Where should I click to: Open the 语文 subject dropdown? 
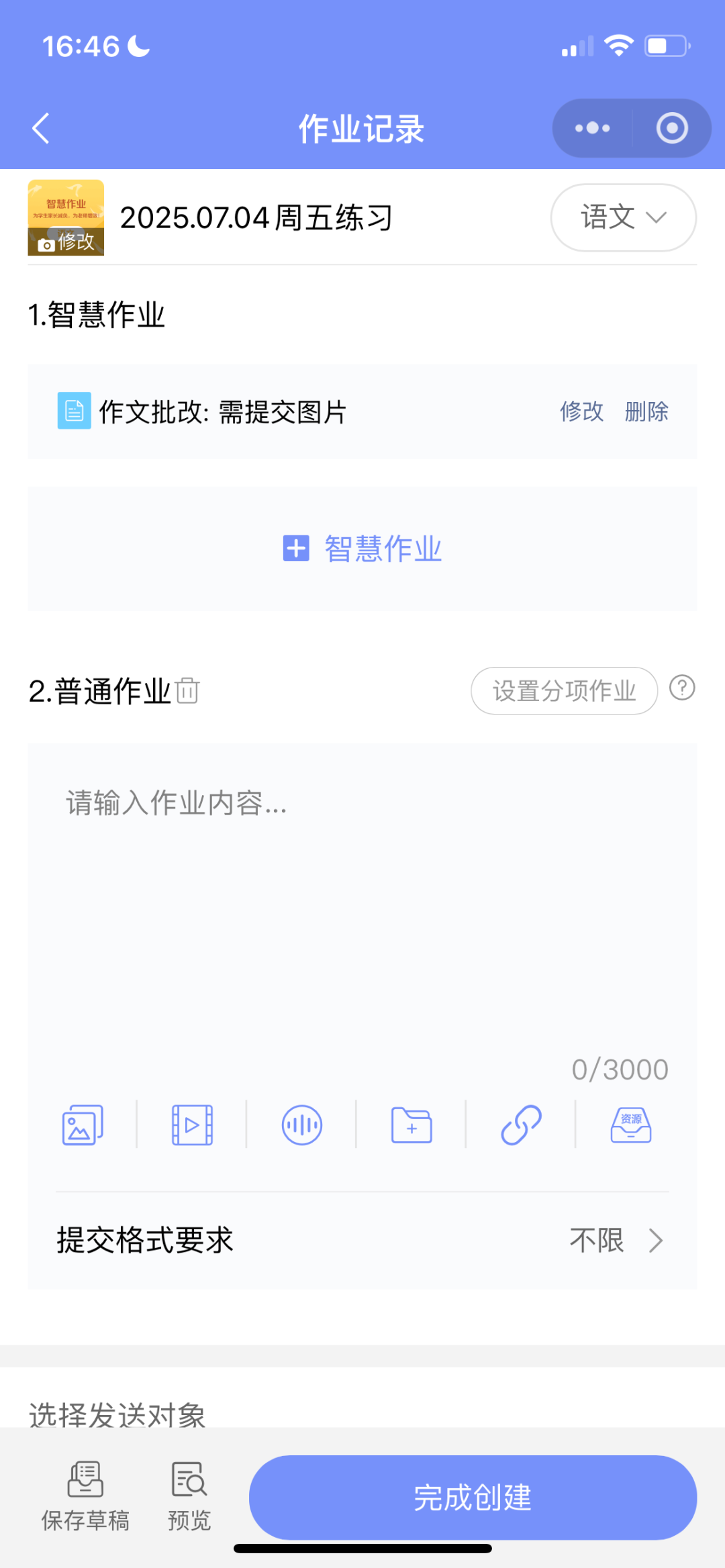[623, 217]
